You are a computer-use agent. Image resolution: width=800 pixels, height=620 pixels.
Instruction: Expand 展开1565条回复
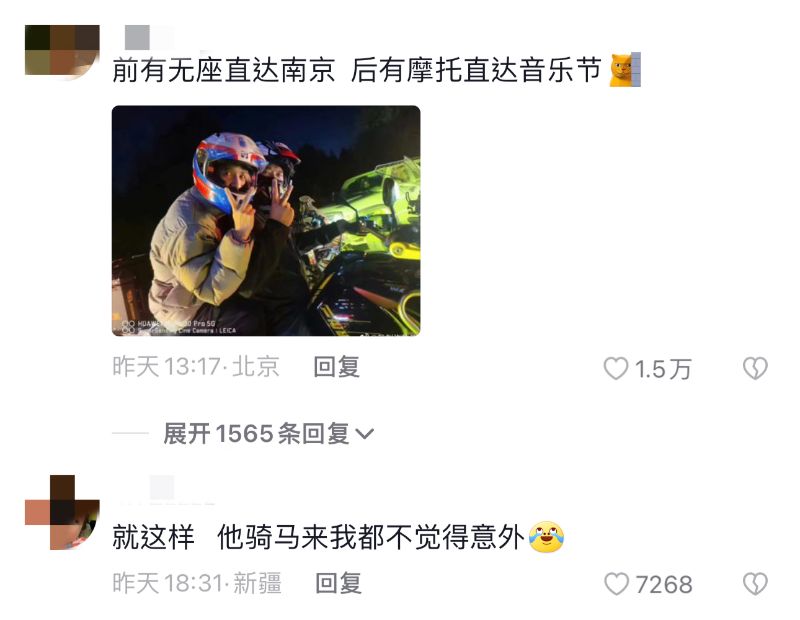pos(268,433)
